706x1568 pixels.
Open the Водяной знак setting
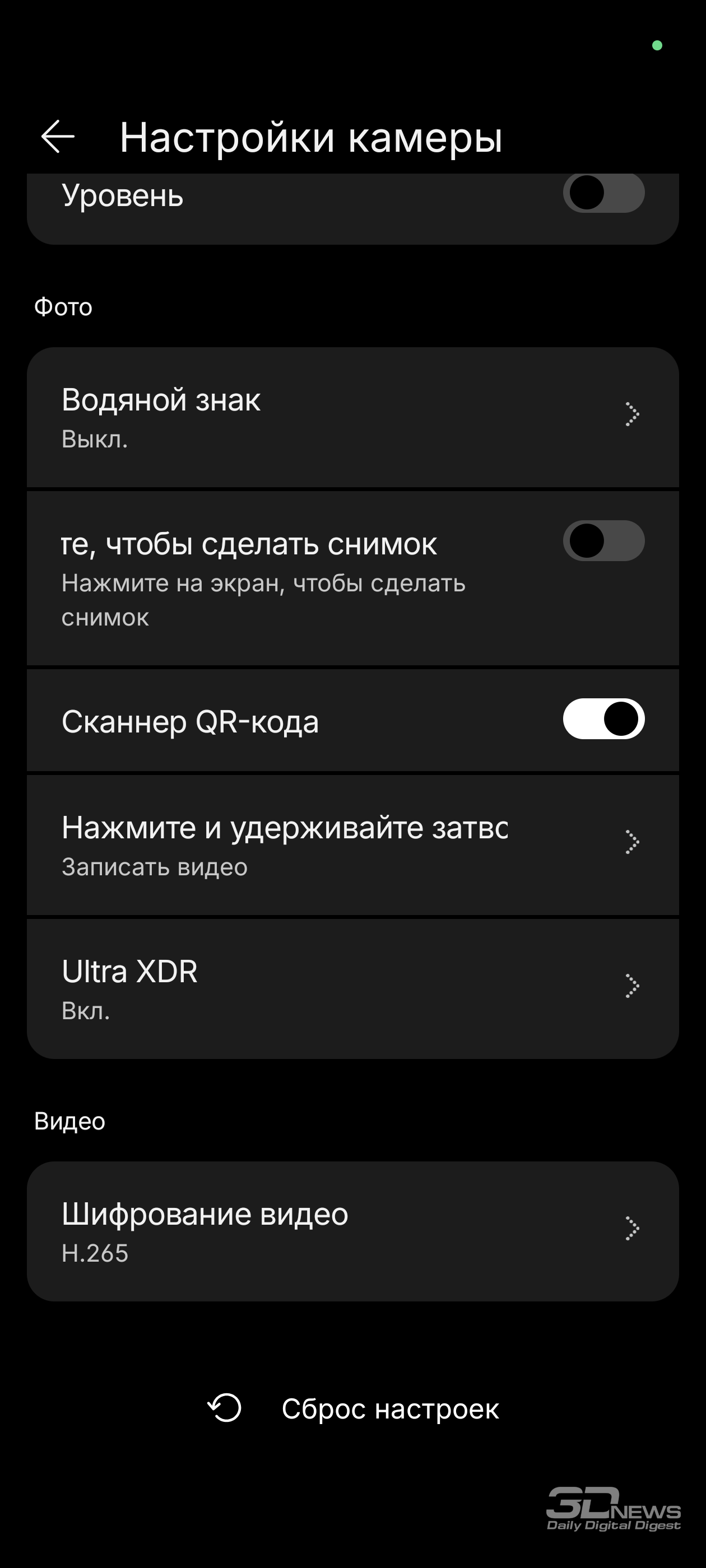[352, 417]
